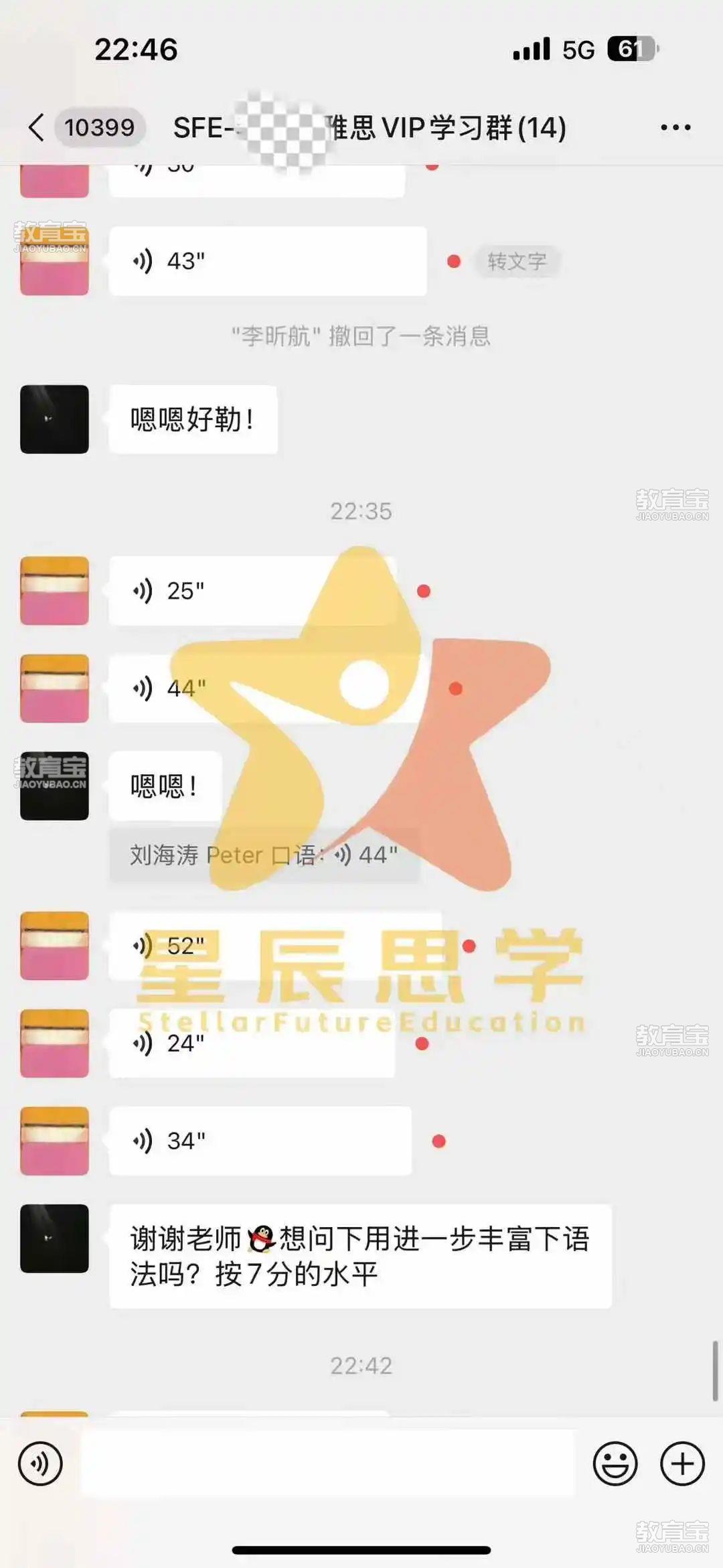Open the emoji picker
This screenshot has height=1568, width=723.
615,1464
